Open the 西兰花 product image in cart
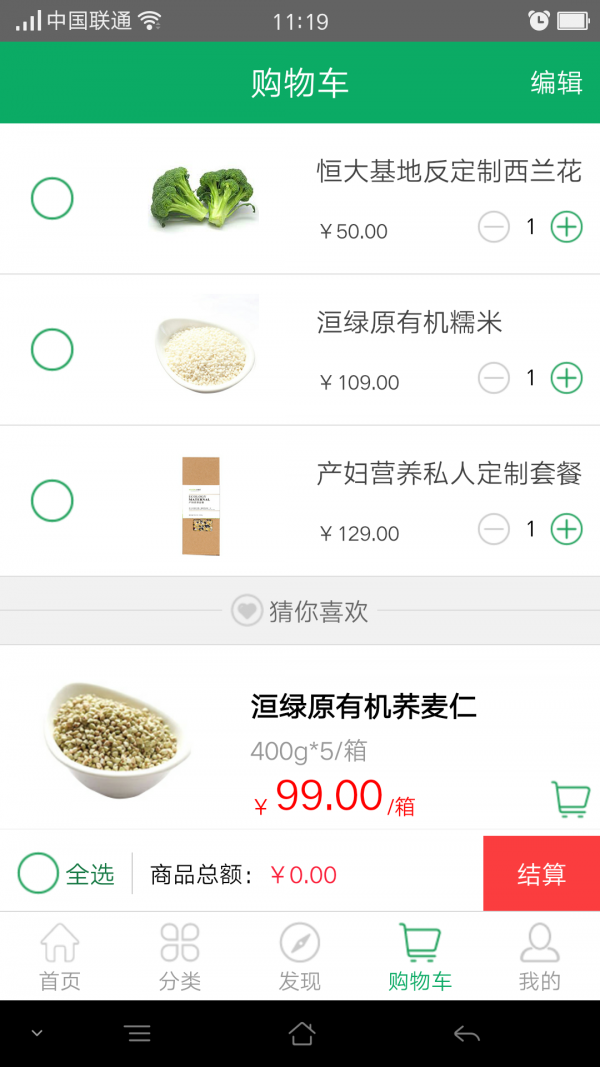Screen dimensions: 600x1067 (x=204, y=197)
